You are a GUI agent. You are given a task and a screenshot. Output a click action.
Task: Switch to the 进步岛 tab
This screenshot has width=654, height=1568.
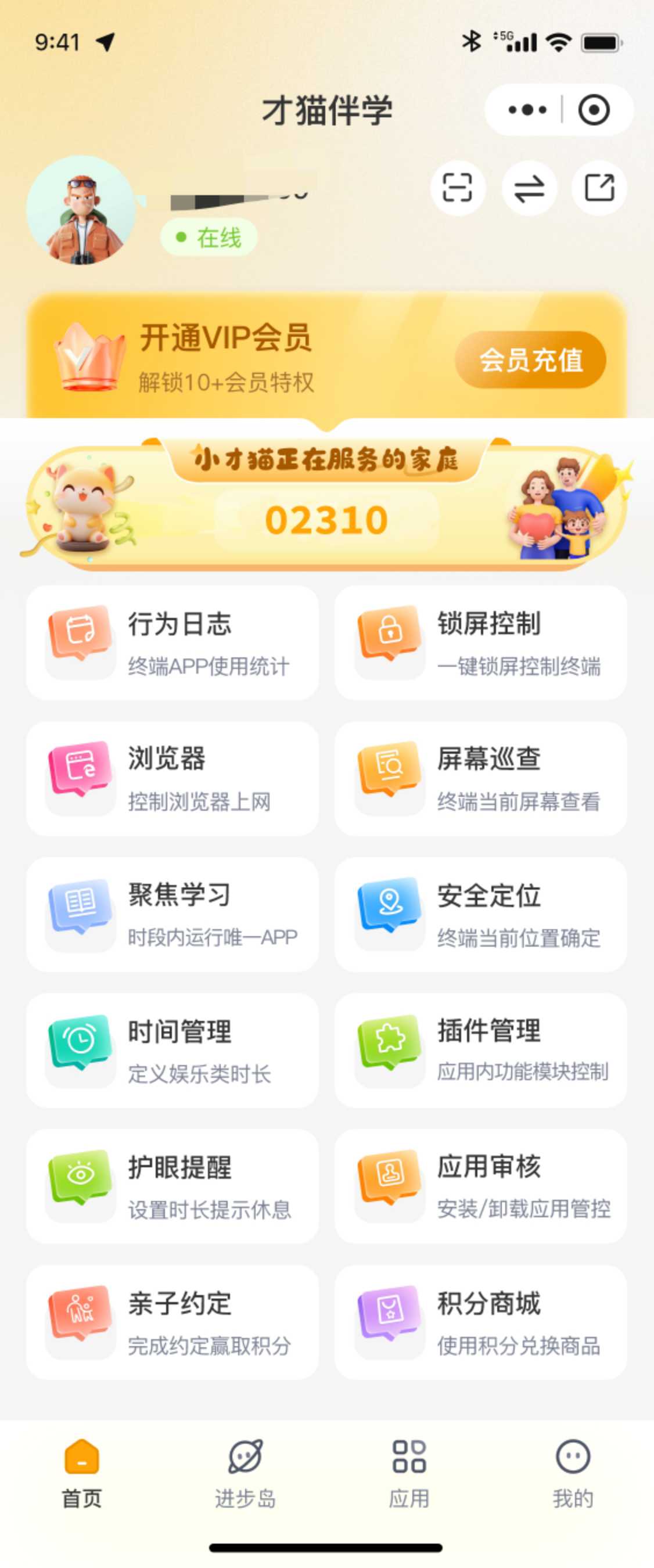[x=246, y=1473]
